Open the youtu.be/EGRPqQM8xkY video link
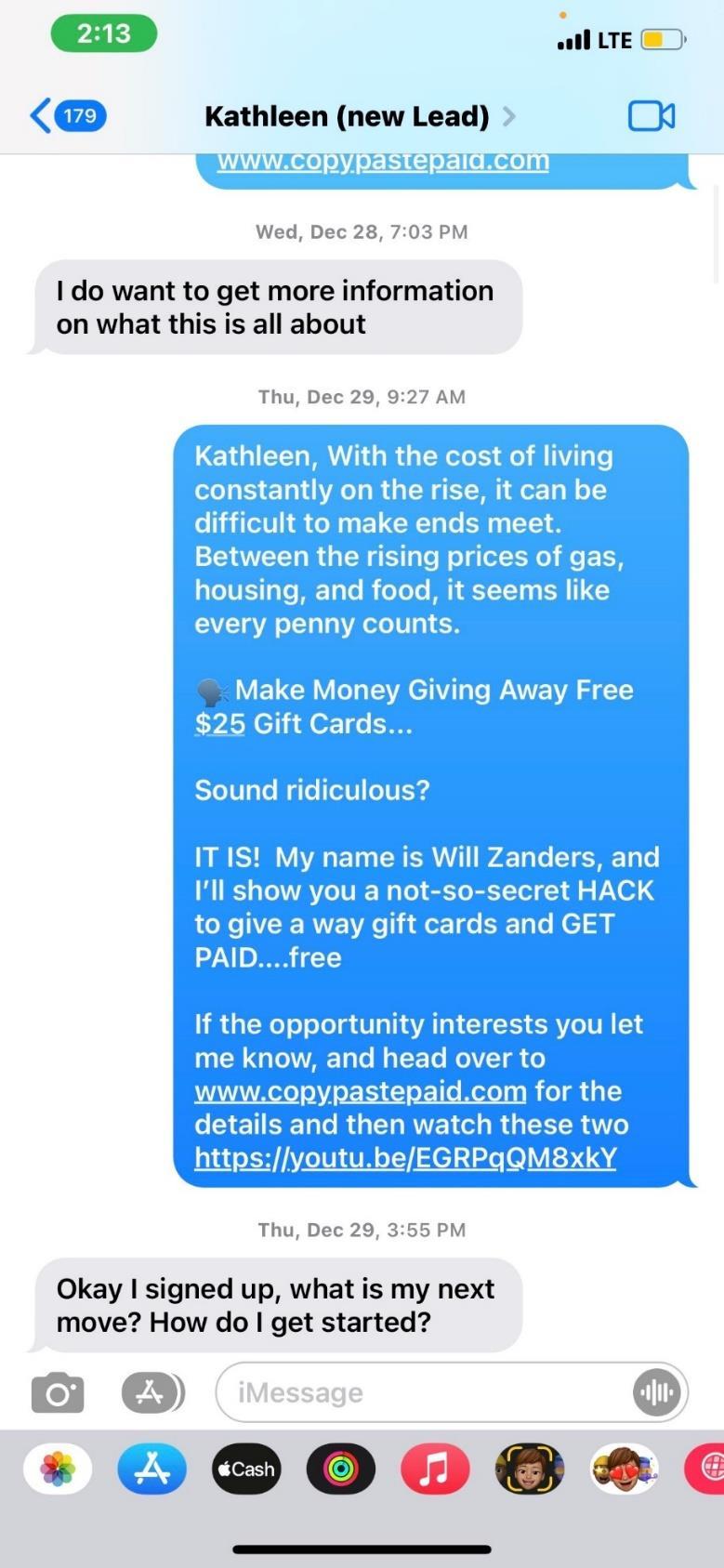 (405, 1158)
